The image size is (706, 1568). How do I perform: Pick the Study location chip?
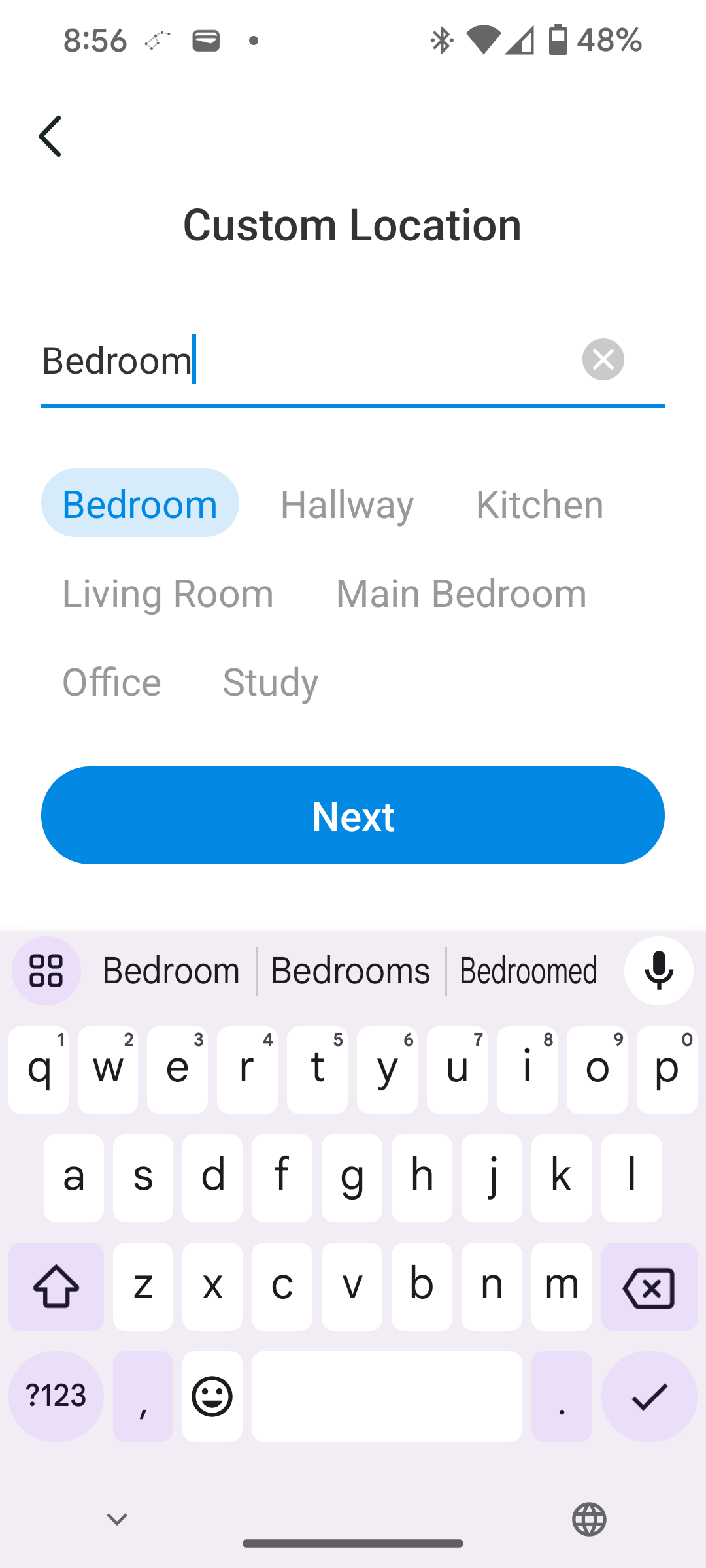(271, 681)
